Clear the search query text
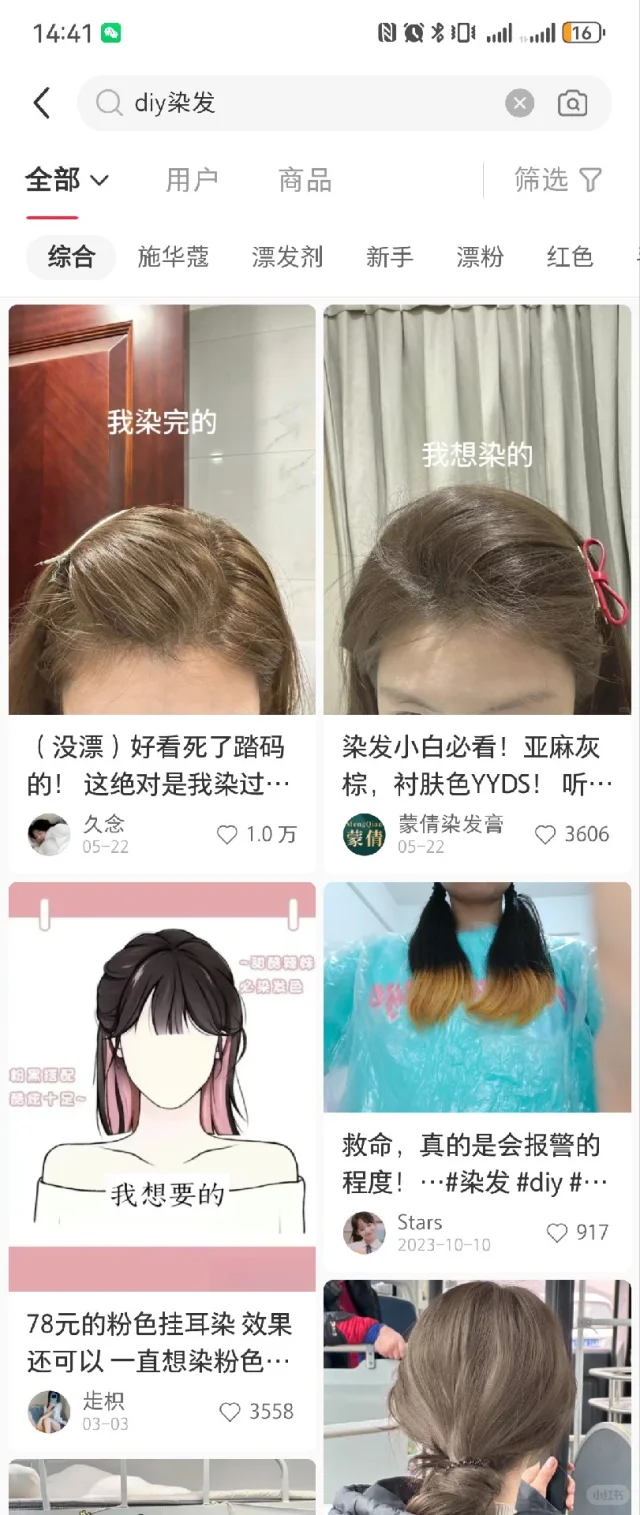 point(519,103)
